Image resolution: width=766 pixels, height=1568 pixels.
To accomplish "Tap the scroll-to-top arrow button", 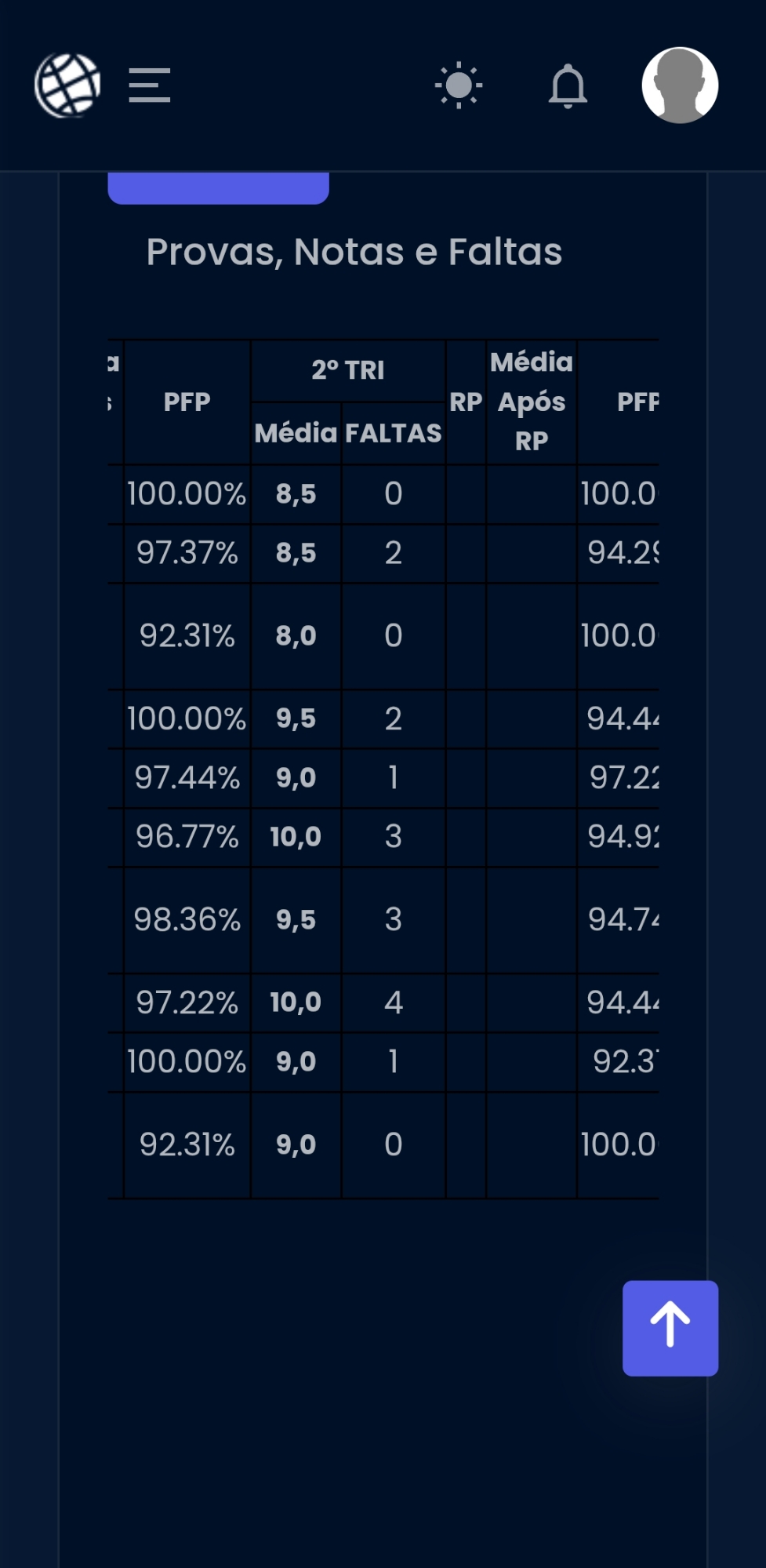I will pos(670,1327).
